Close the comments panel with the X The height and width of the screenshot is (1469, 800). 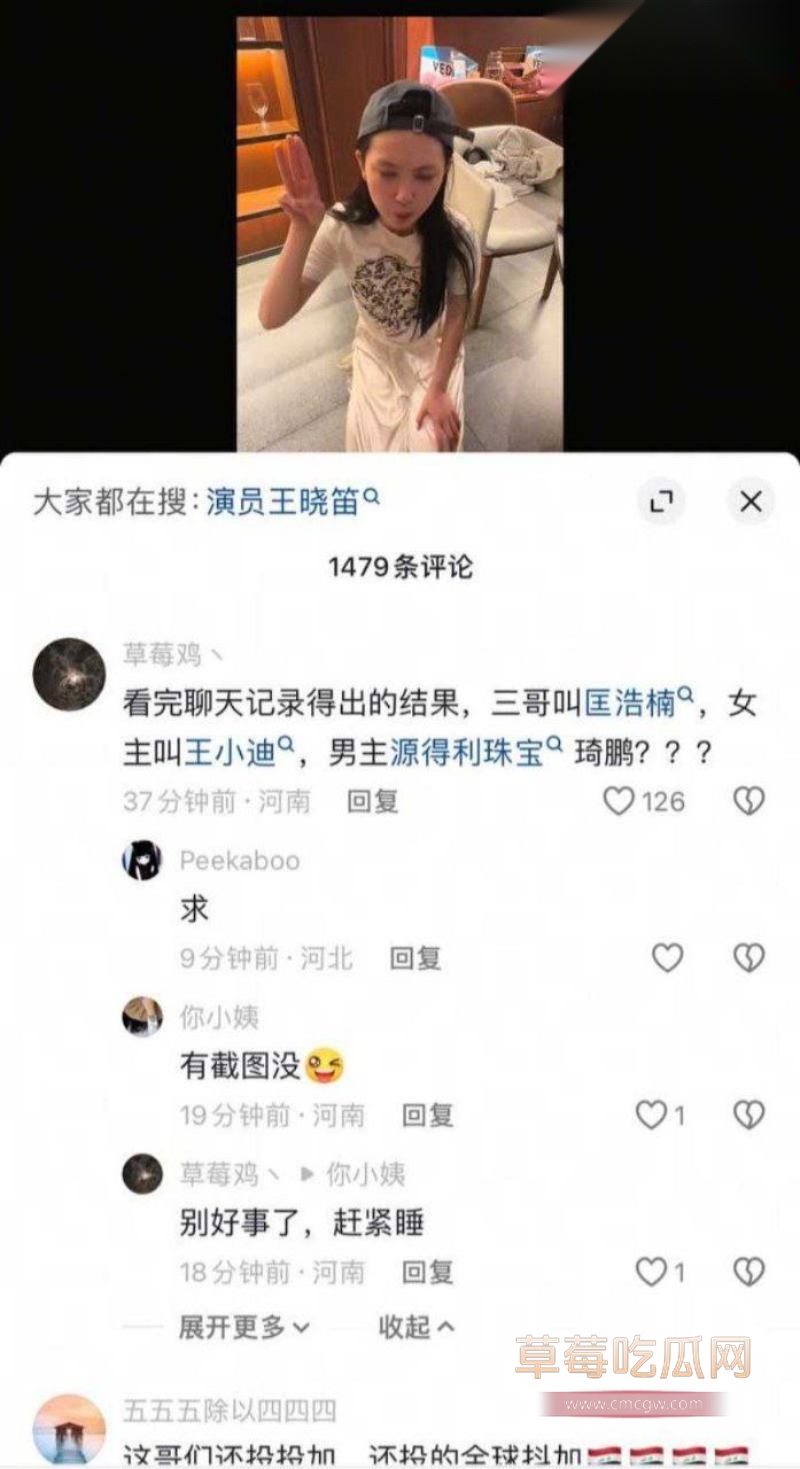tap(751, 501)
